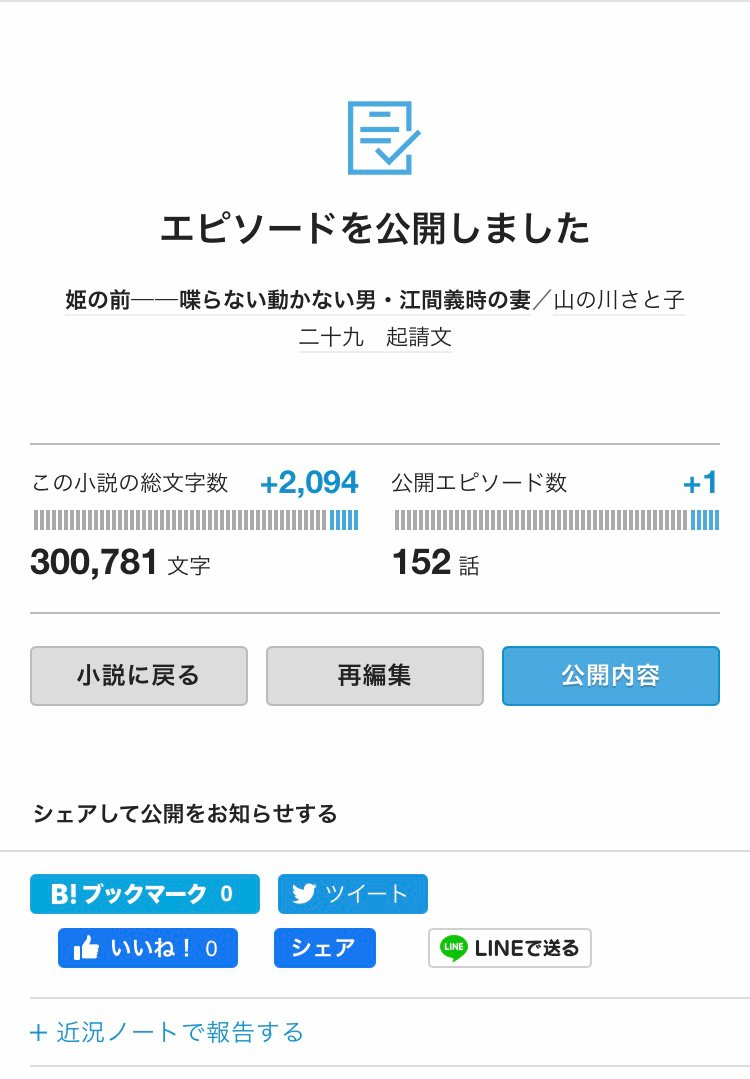Viewport: 750px width, 1079px height.
Task: Tap 小説に戻る button
Action: coord(139,676)
